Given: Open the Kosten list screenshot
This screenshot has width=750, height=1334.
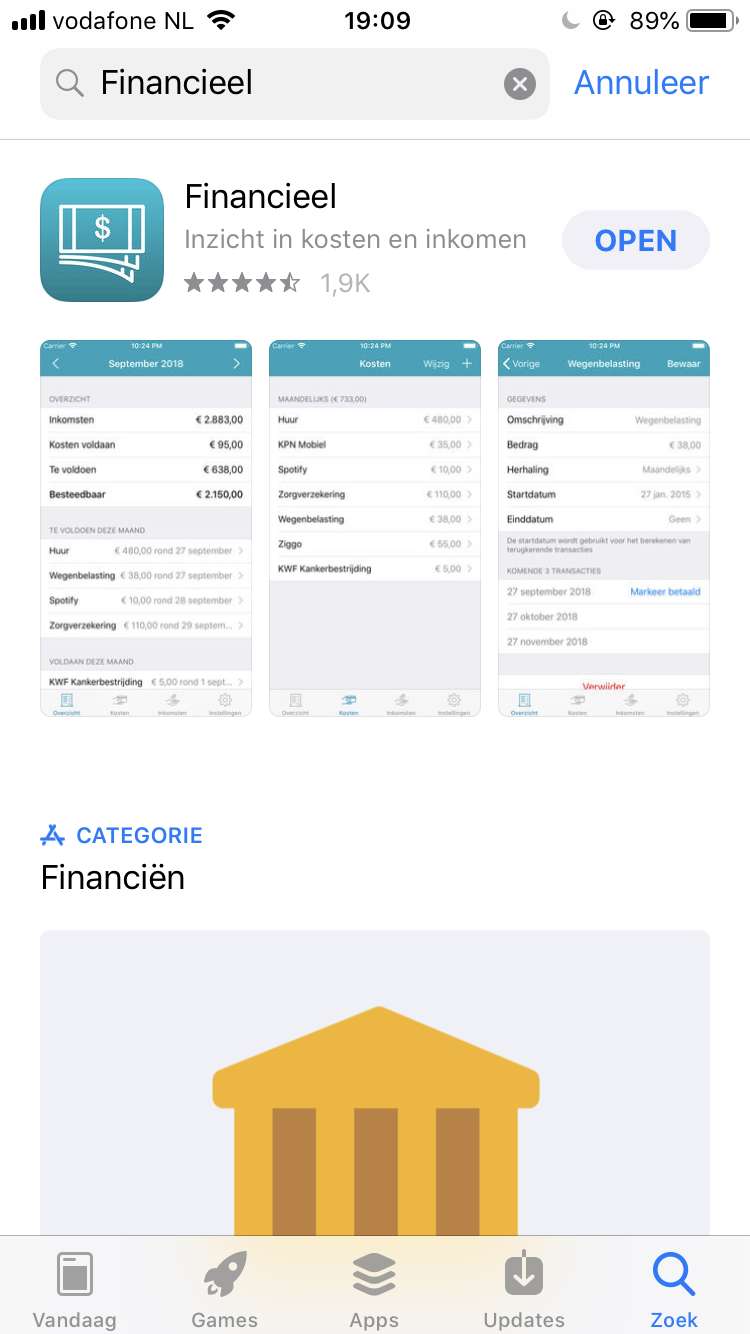Looking at the screenshot, I should pyautogui.click(x=375, y=528).
